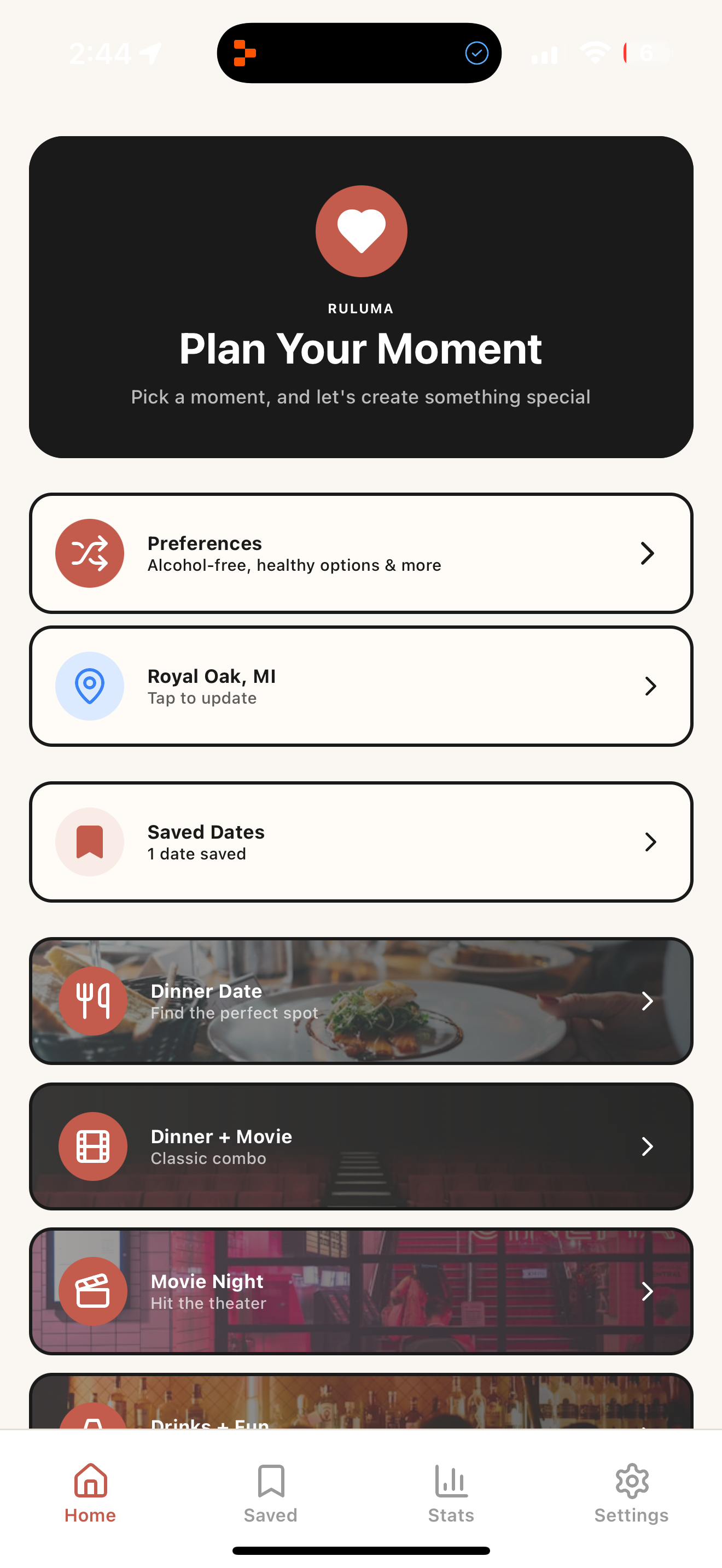The image size is (722, 1568).
Task: Click the Saved Dates bookmark icon
Action: pyautogui.click(x=90, y=841)
